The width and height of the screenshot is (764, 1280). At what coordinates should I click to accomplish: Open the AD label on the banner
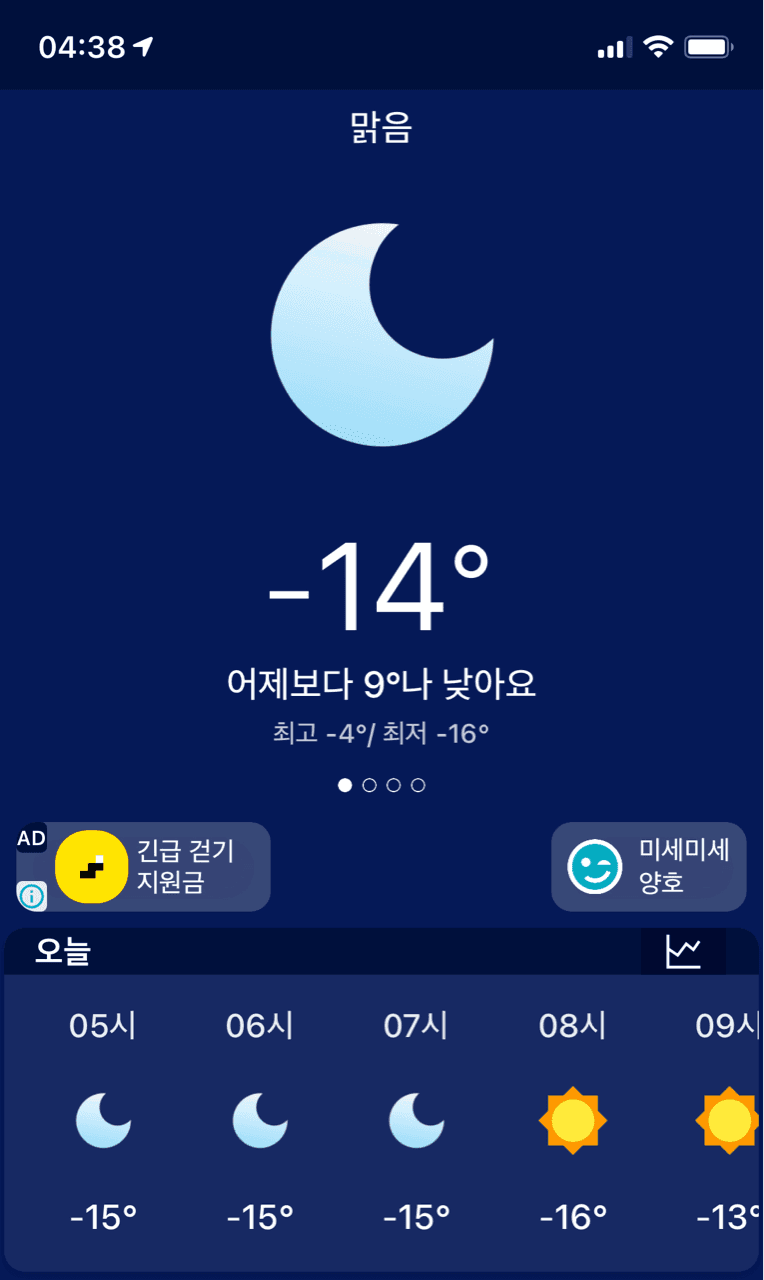click(31, 838)
